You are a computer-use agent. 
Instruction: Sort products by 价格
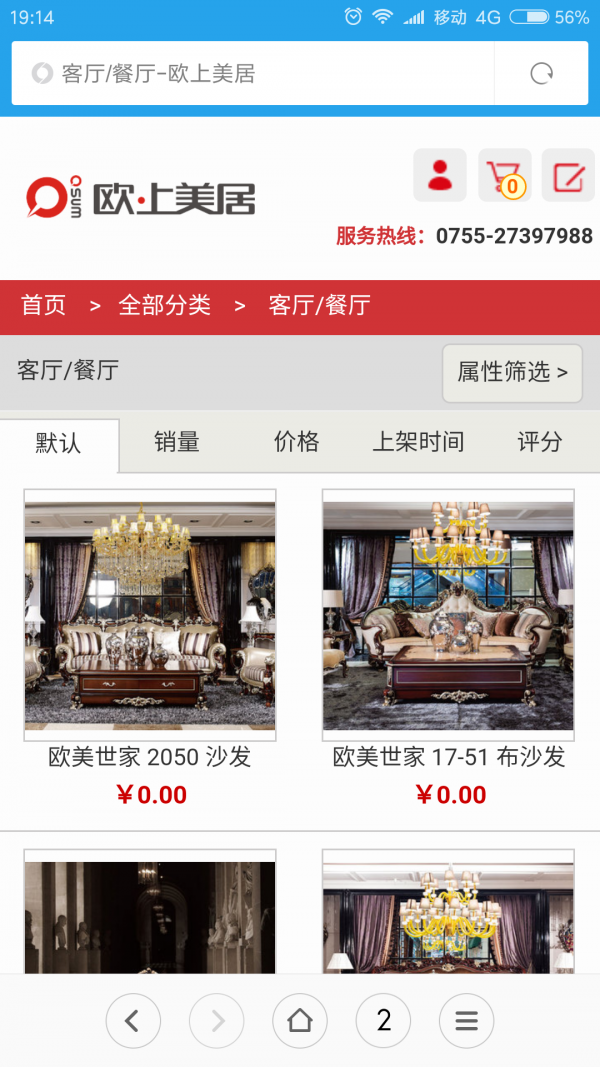[x=296, y=442]
